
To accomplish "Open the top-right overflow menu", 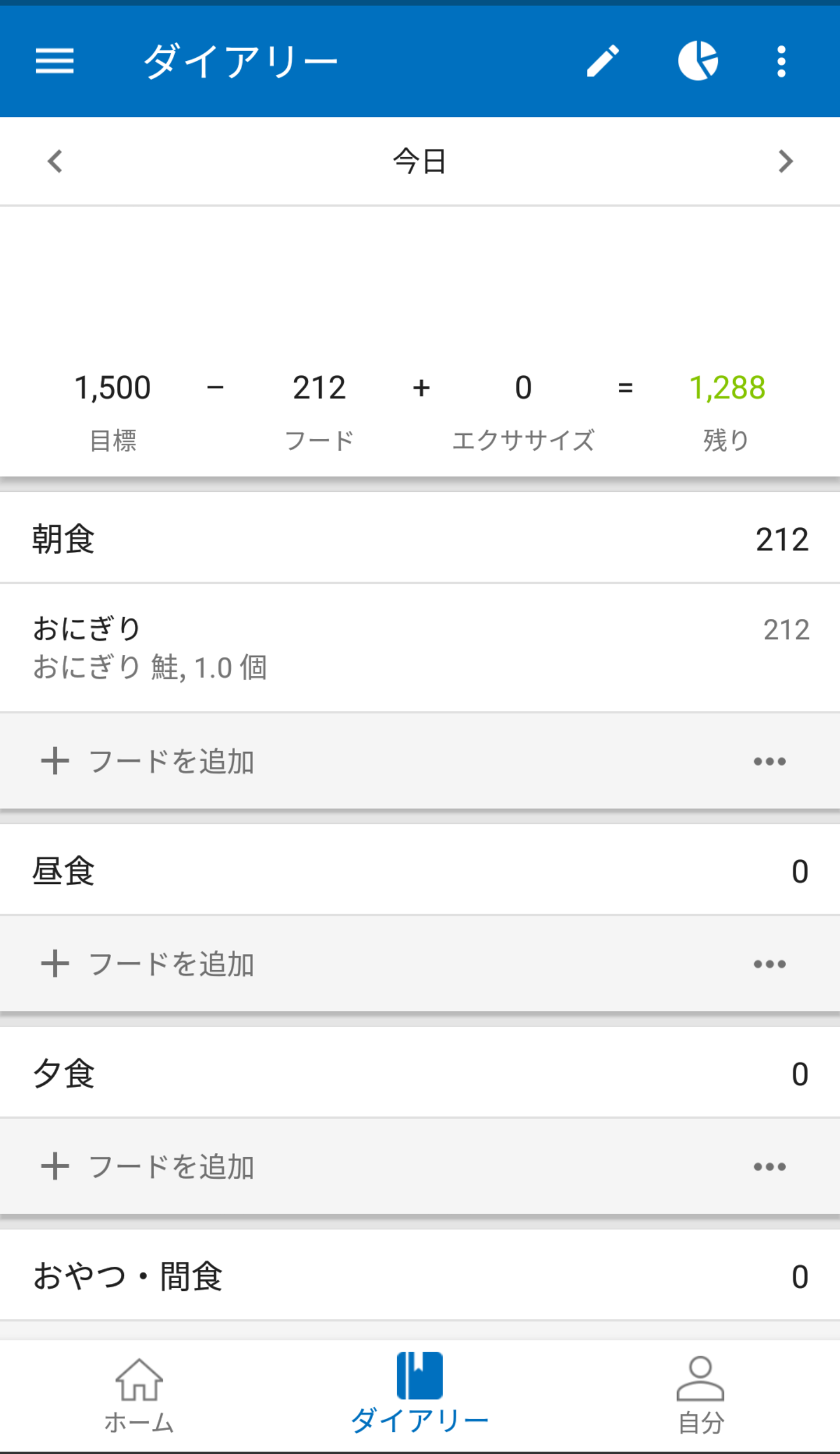I will click(781, 61).
